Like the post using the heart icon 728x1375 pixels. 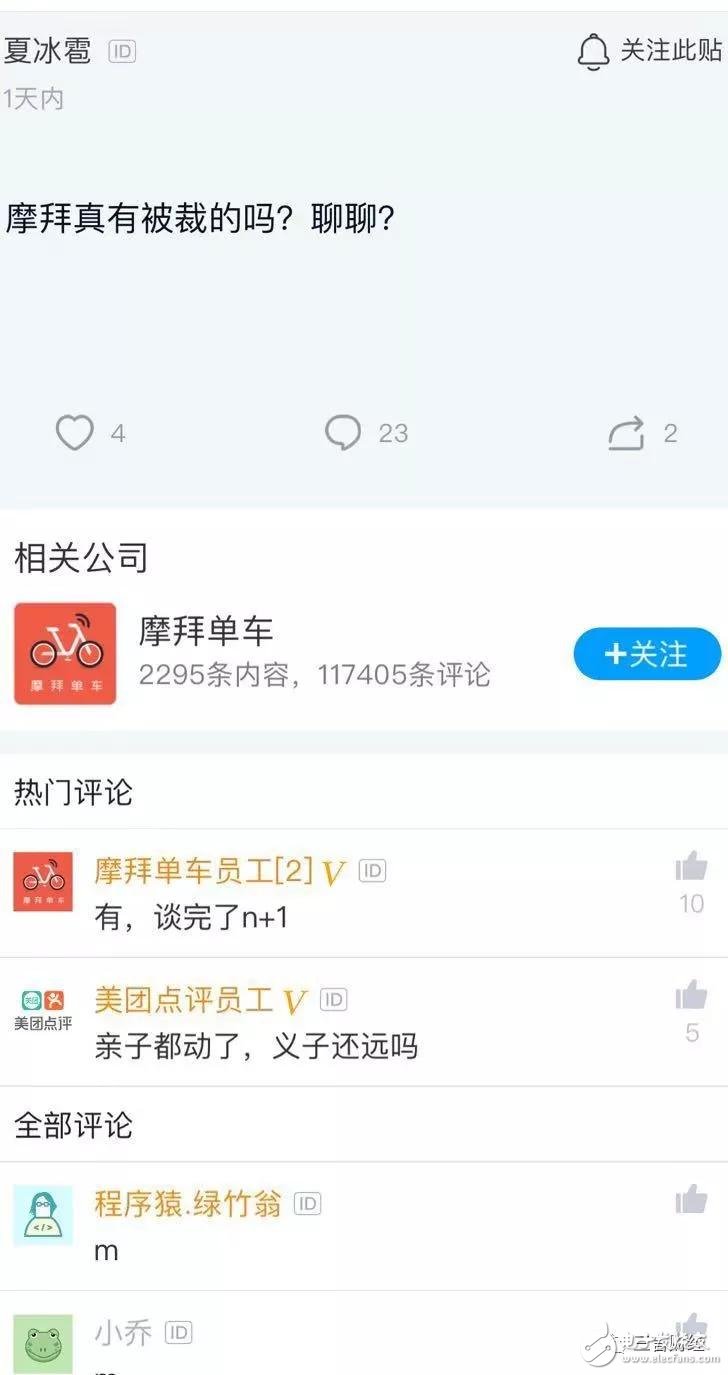(x=72, y=432)
